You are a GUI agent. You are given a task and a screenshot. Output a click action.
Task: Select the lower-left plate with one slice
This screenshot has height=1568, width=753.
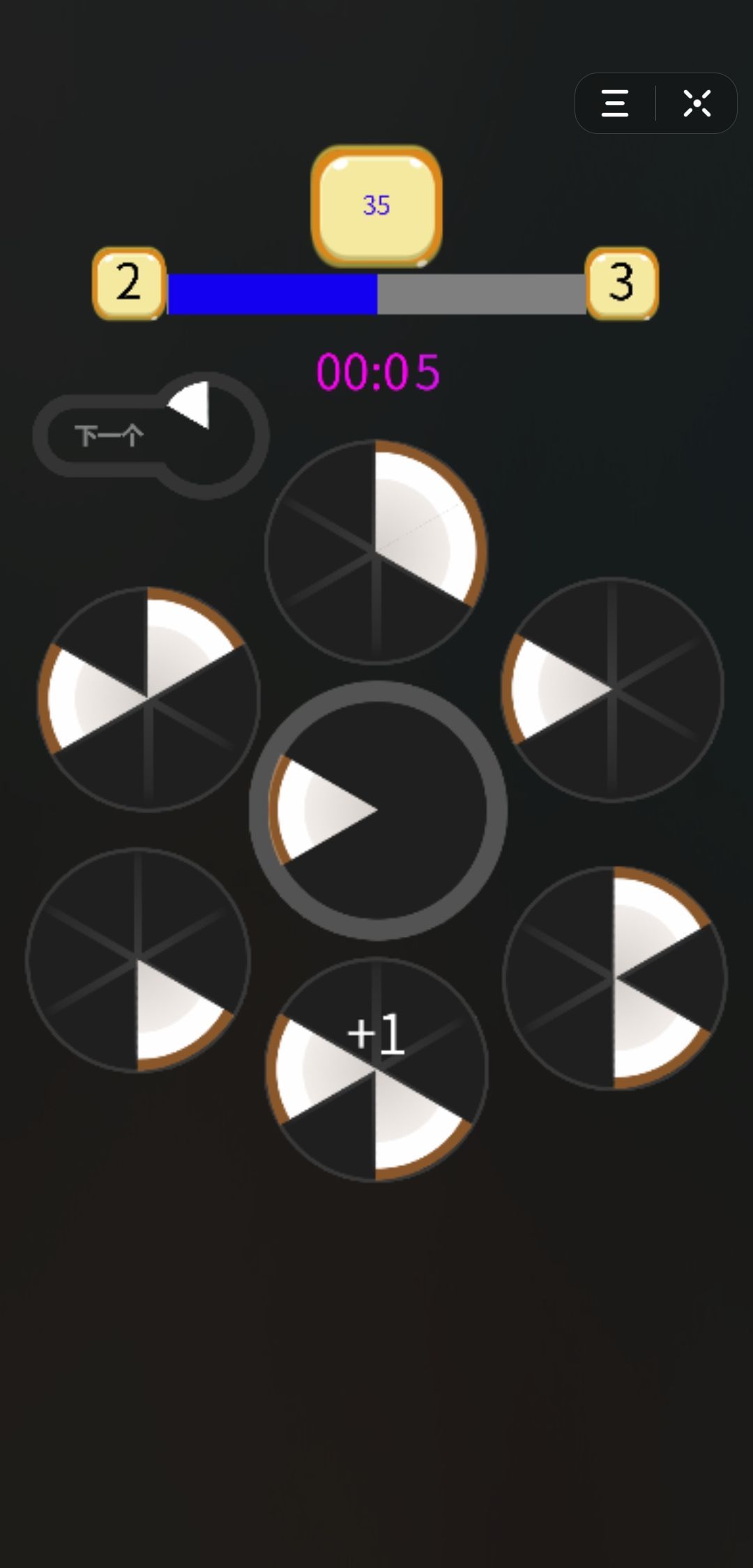pos(137,960)
